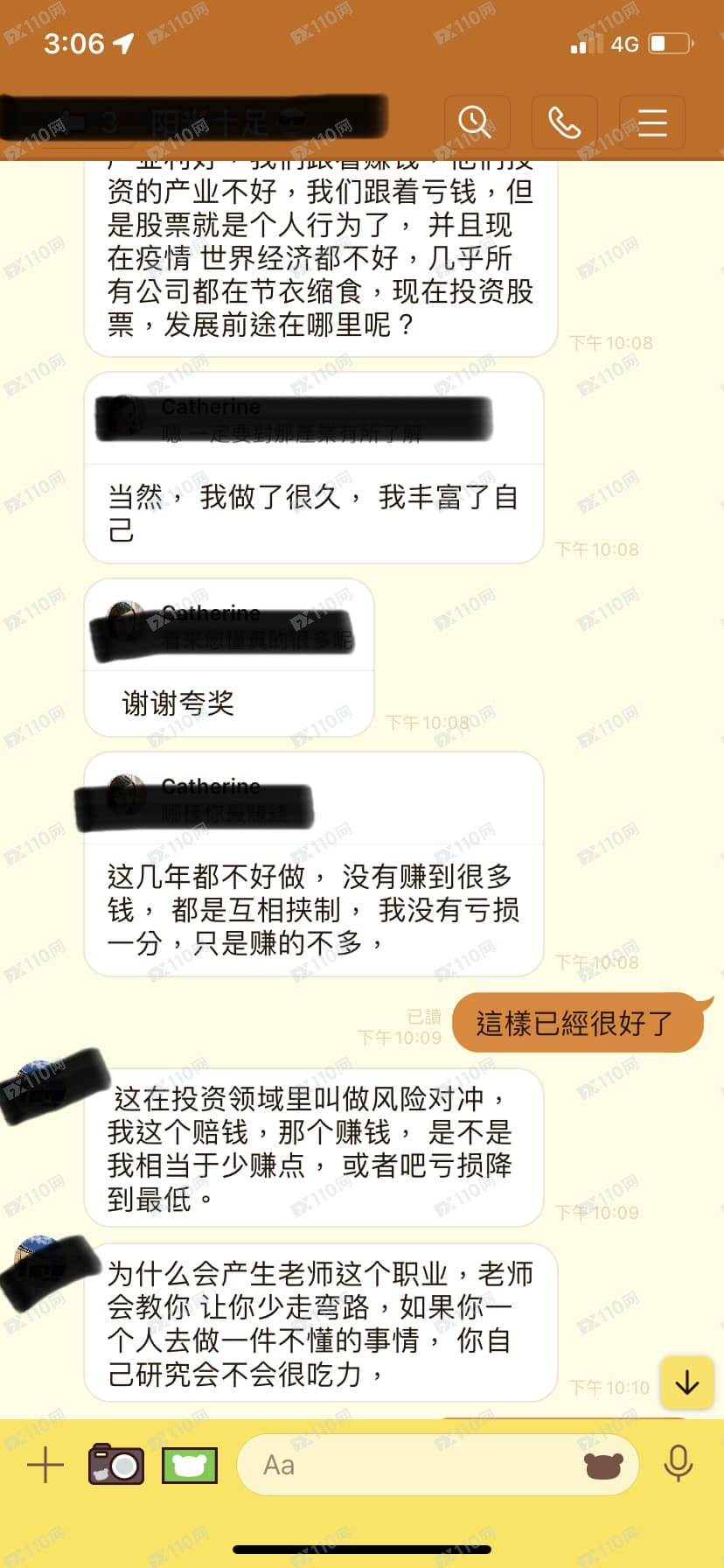Open the chat menu
Viewport: 724px width, 1568px height.
click(x=651, y=122)
